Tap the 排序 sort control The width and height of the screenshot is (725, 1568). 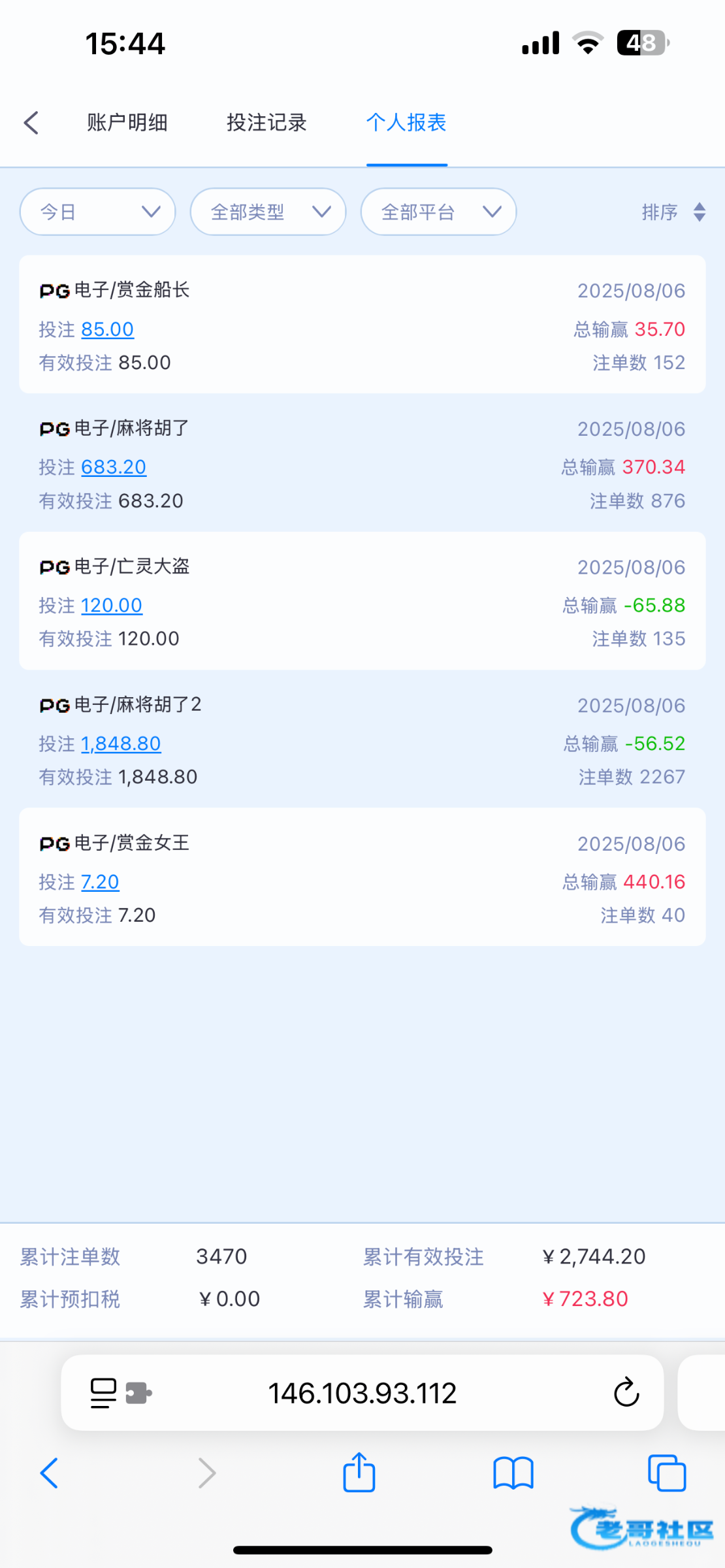pos(673,212)
